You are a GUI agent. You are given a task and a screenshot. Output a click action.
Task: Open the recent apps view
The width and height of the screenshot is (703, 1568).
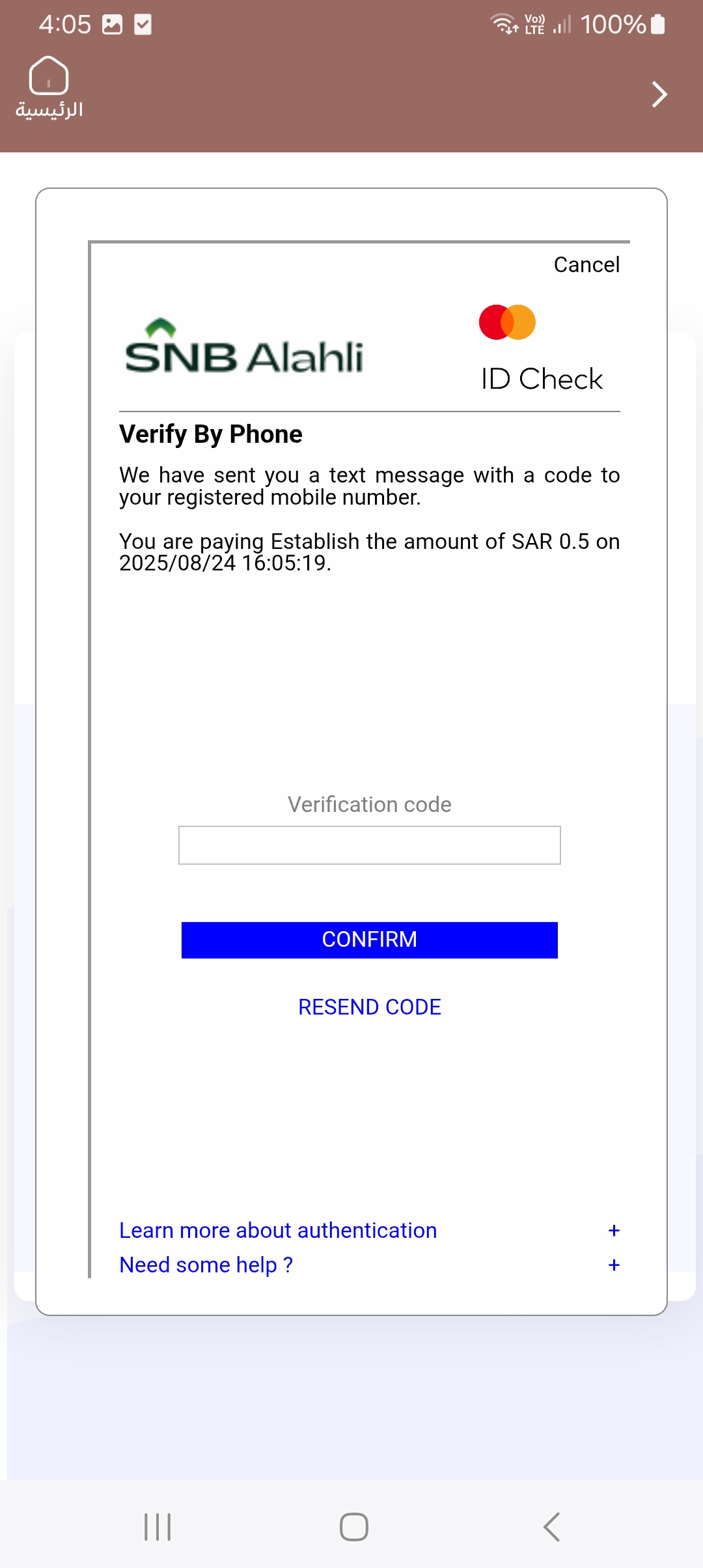click(x=158, y=1527)
